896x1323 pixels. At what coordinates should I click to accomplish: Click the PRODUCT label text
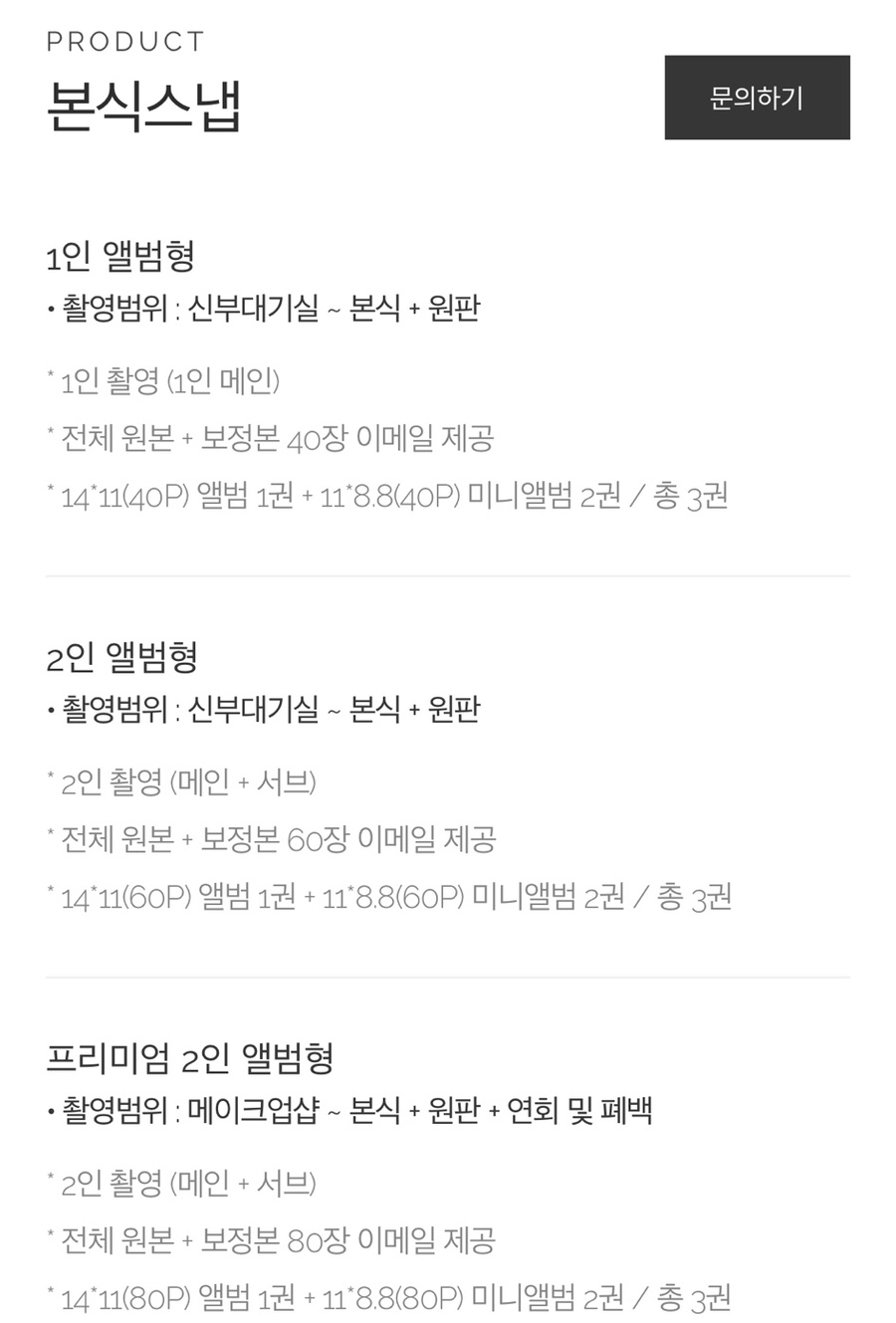125,41
